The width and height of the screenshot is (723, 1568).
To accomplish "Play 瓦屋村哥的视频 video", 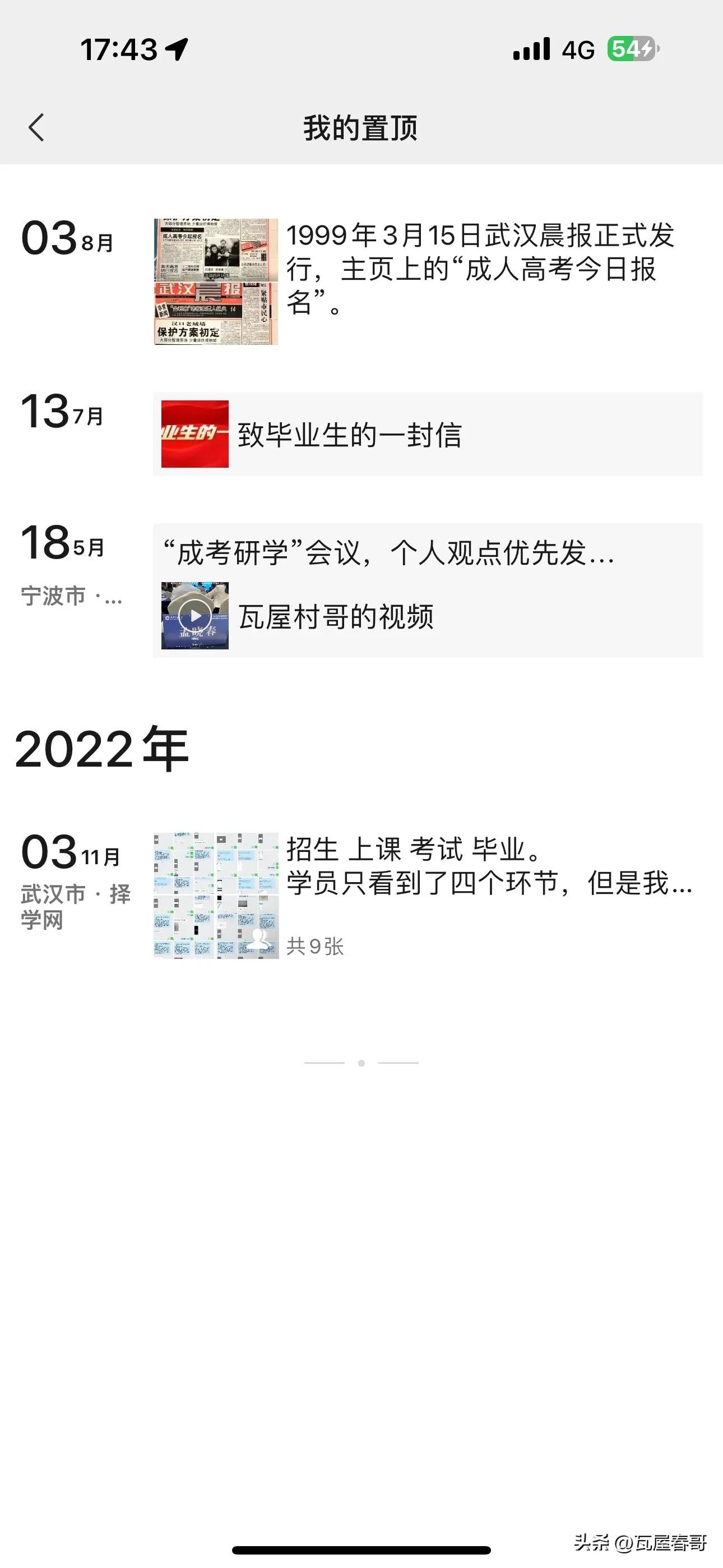I will 194,616.
